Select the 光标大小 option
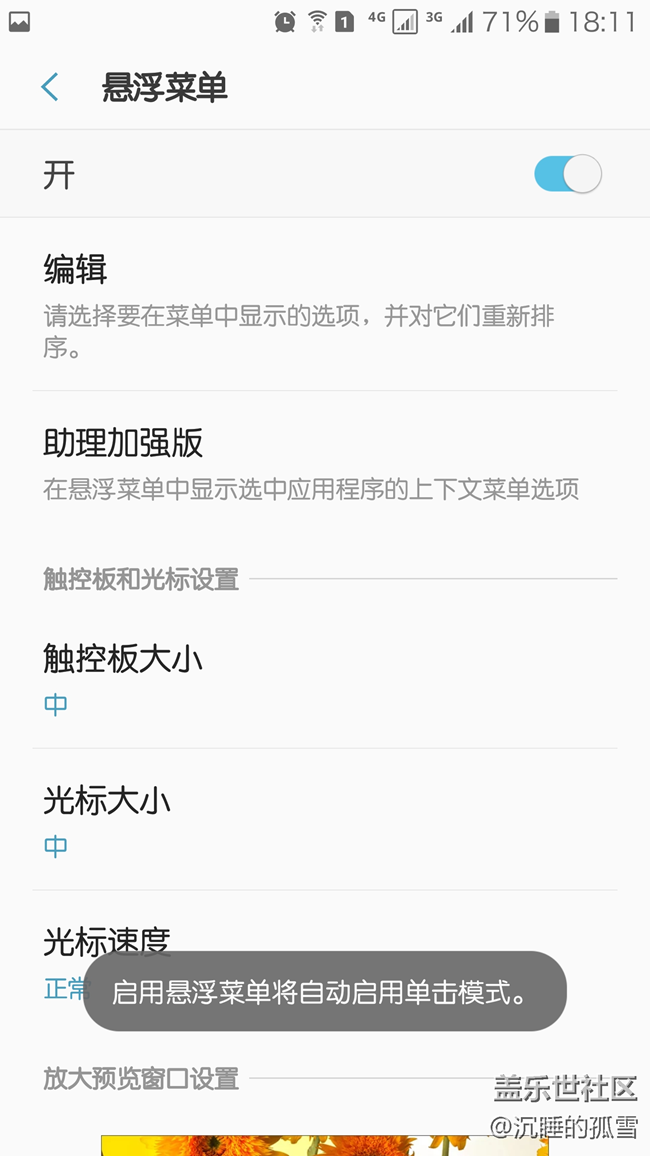This screenshot has width=650, height=1156. coord(324,819)
